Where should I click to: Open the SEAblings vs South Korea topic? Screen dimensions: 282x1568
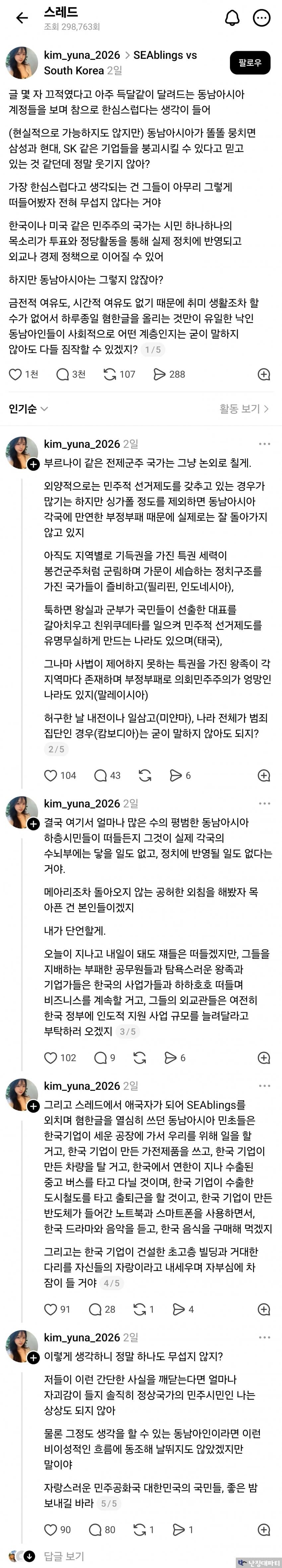[164, 55]
